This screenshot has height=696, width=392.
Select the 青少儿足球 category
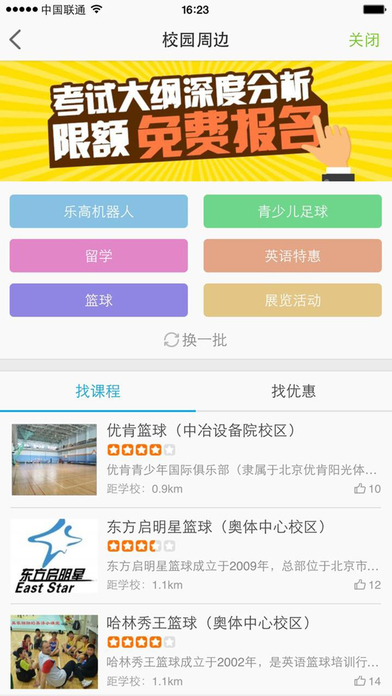tap(293, 211)
